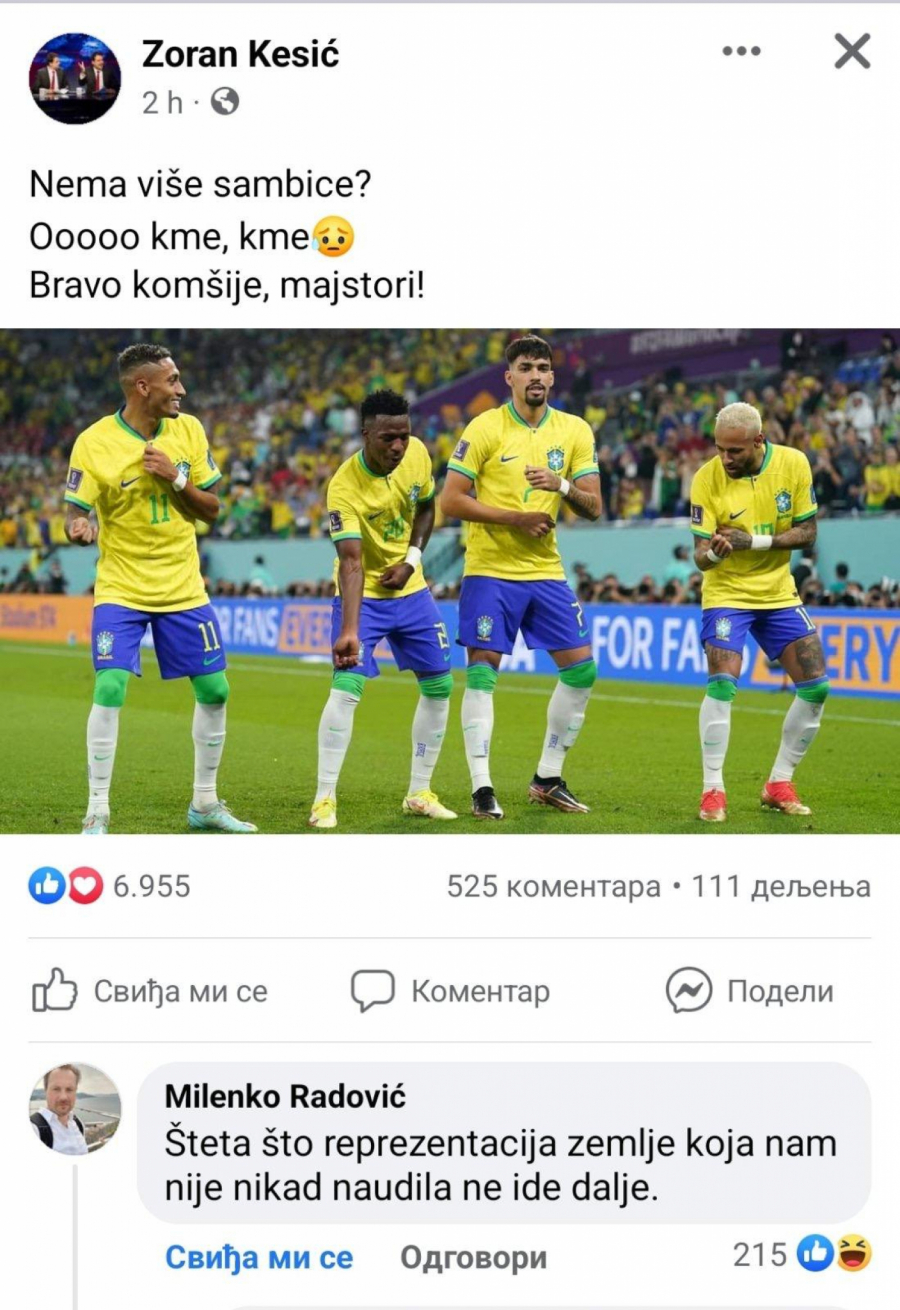Like the post with Свиђа ми се
Viewport: 900px width, 1310px height.
(151, 991)
